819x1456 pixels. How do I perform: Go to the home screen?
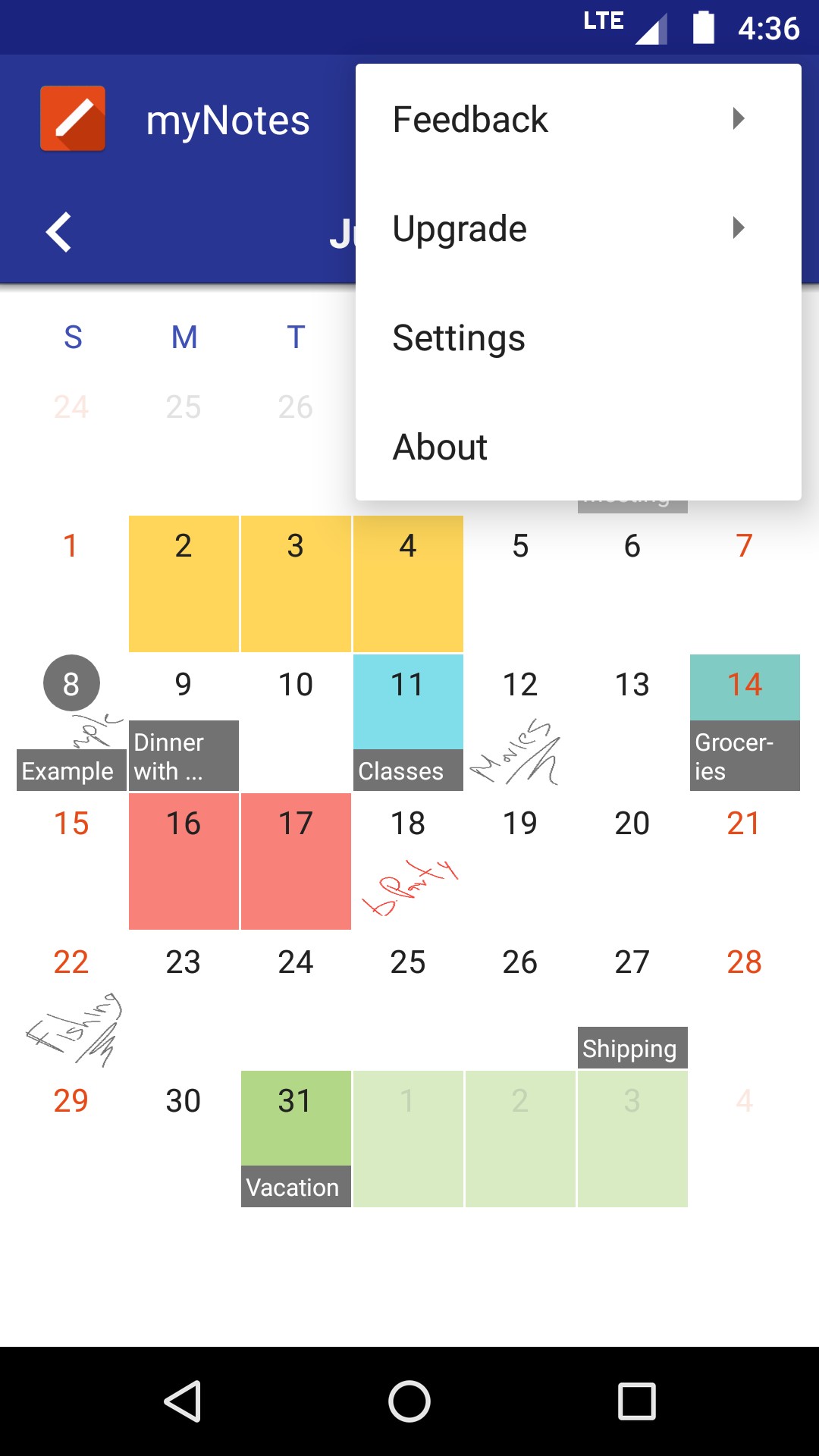click(x=409, y=1401)
